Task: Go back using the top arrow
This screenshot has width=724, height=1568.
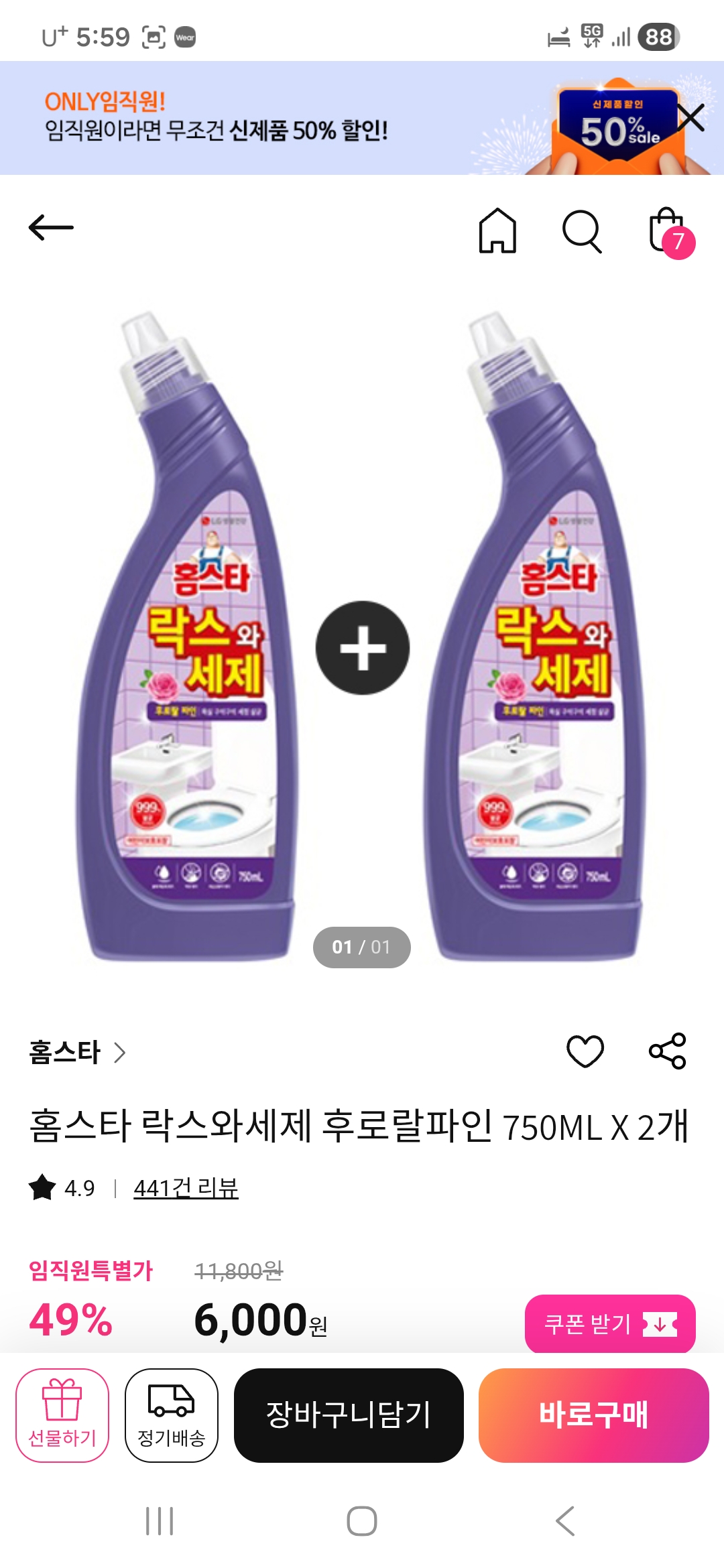Action: click(x=51, y=228)
